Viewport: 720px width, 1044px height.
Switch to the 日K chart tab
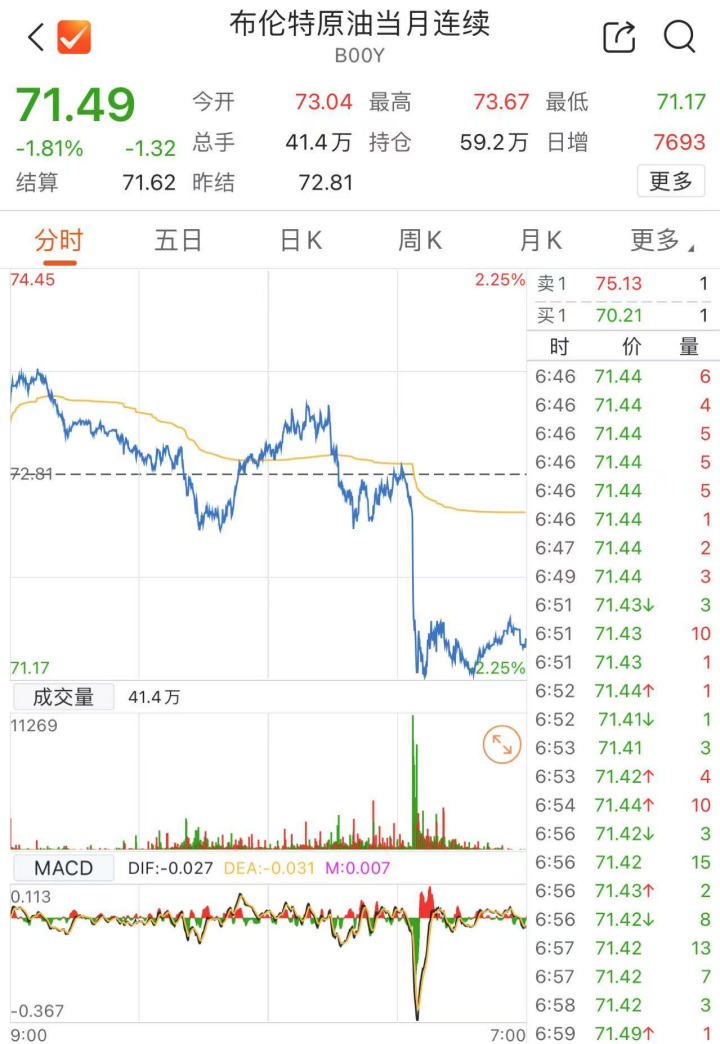[300, 240]
